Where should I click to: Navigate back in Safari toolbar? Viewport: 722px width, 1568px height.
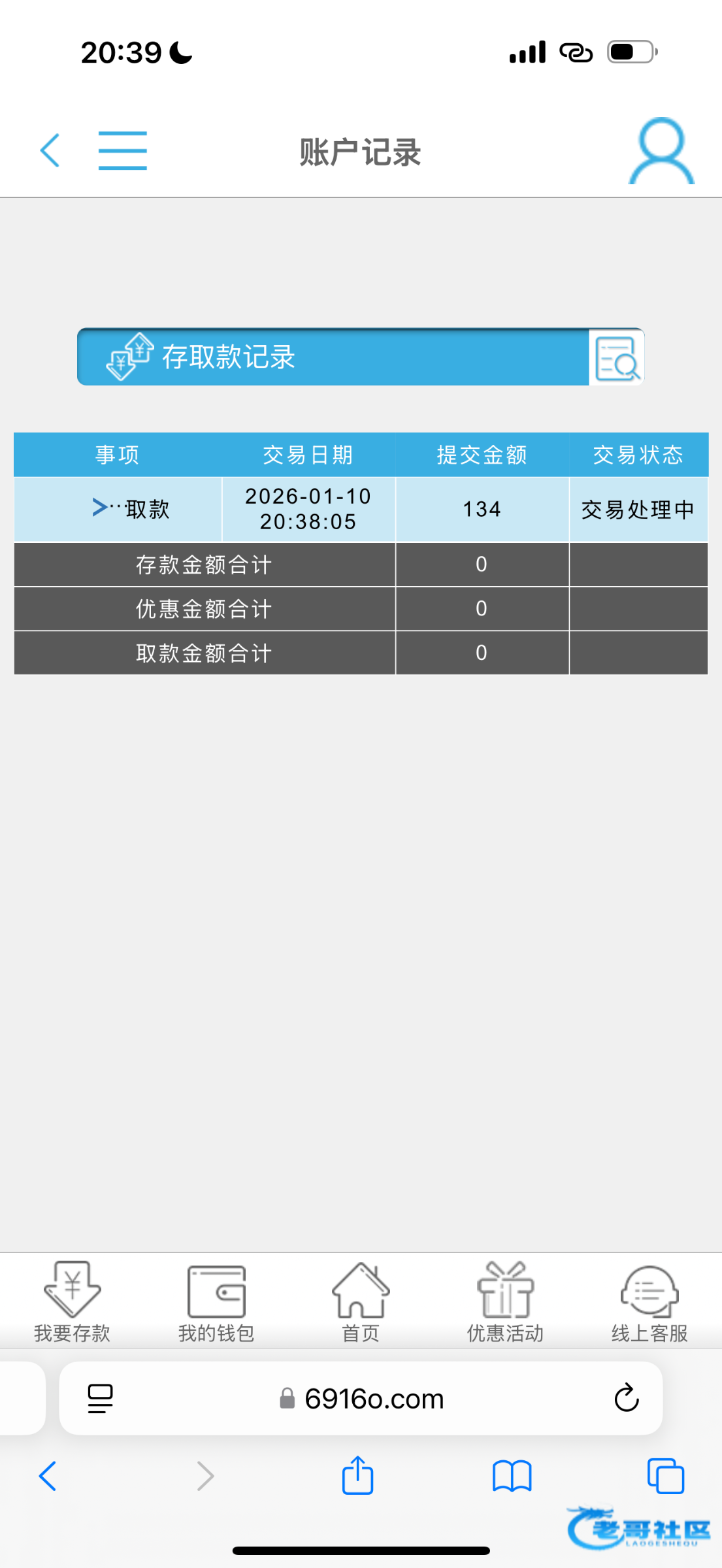point(48,1476)
